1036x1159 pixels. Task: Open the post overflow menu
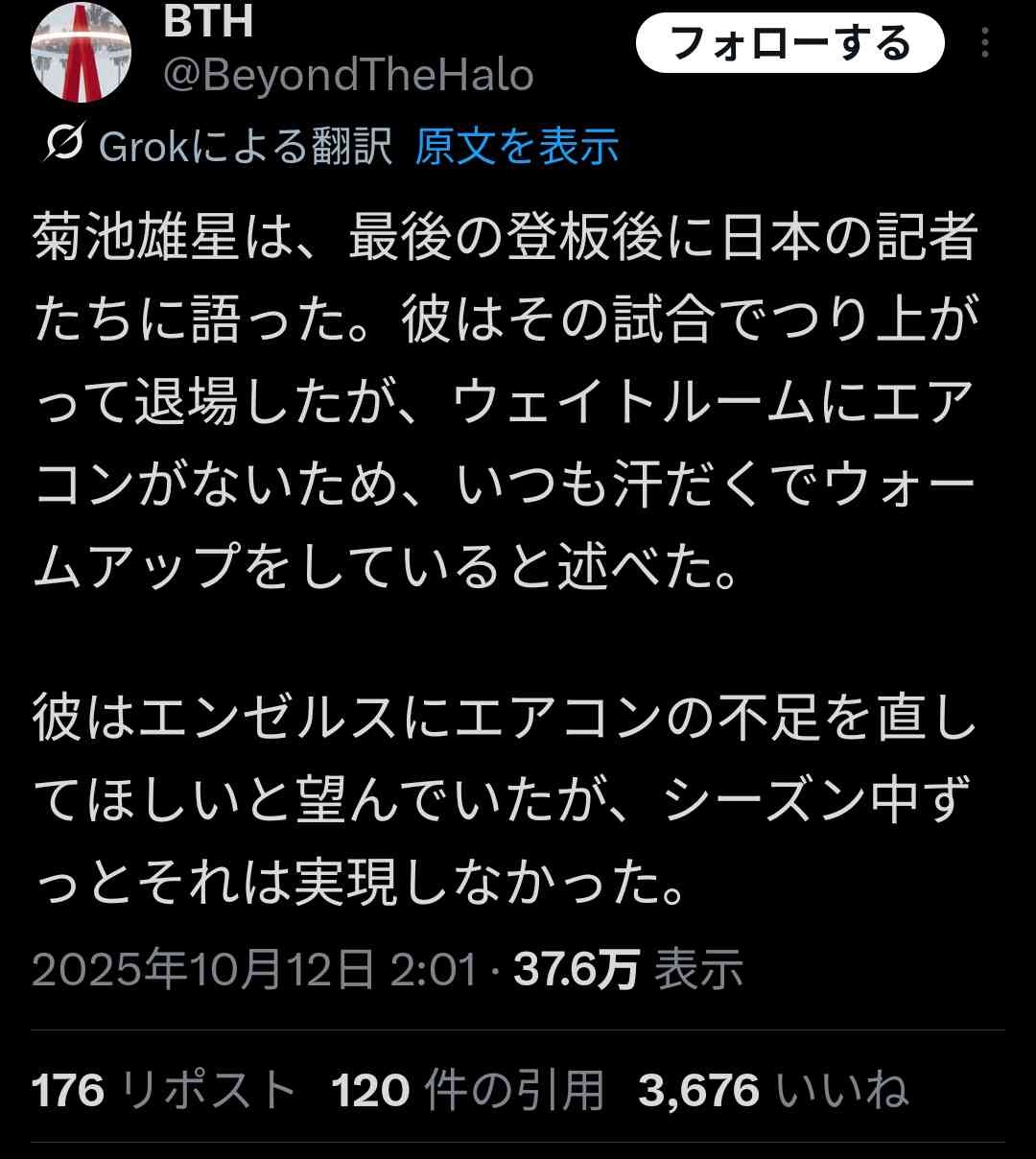pyautogui.click(x=985, y=43)
